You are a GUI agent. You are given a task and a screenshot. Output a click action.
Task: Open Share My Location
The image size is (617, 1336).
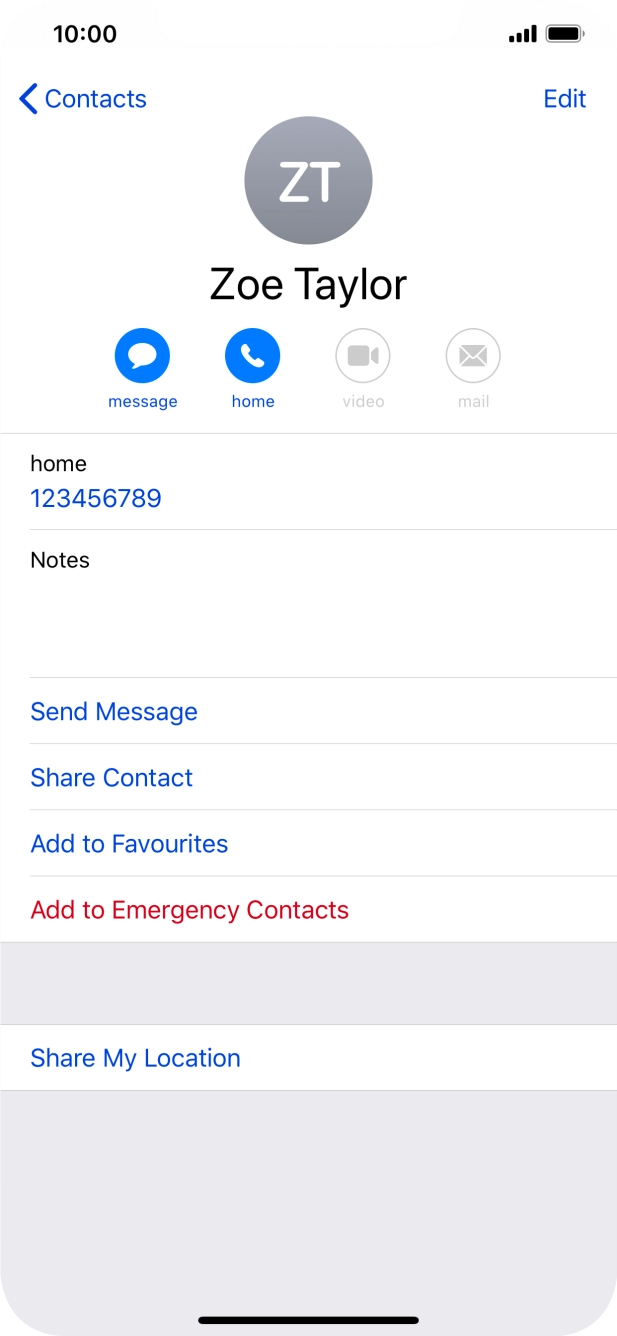[x=308, y=1057]
